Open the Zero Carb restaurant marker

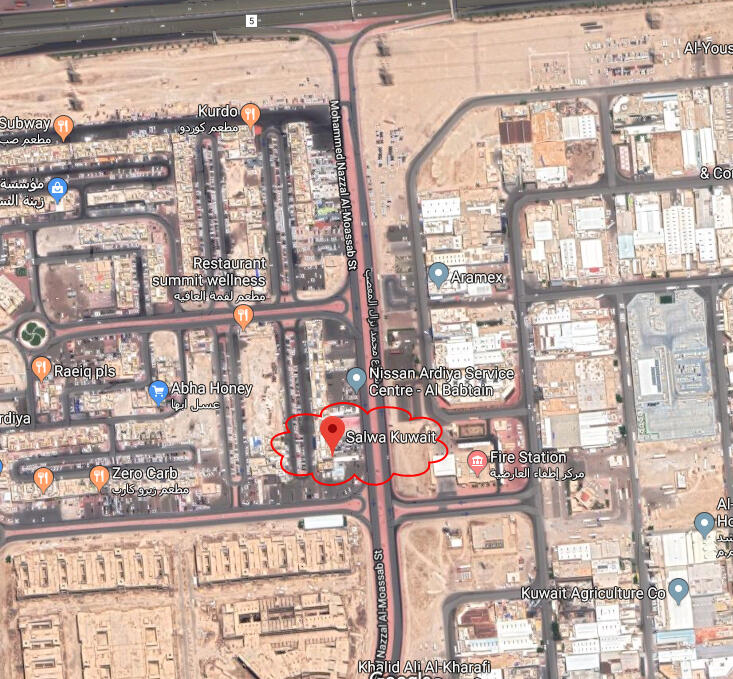pos(98,476)
